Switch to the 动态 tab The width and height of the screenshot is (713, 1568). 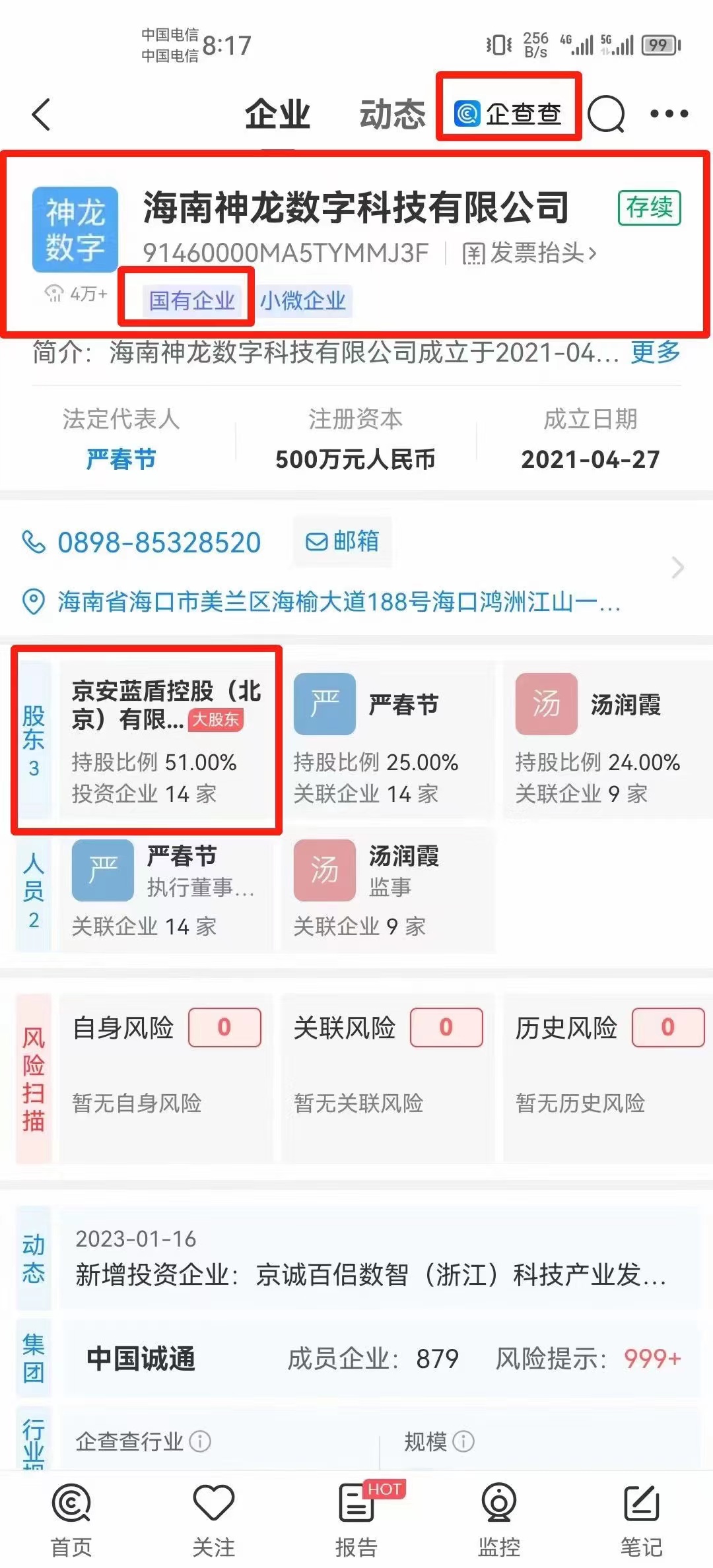coord(392,114)
